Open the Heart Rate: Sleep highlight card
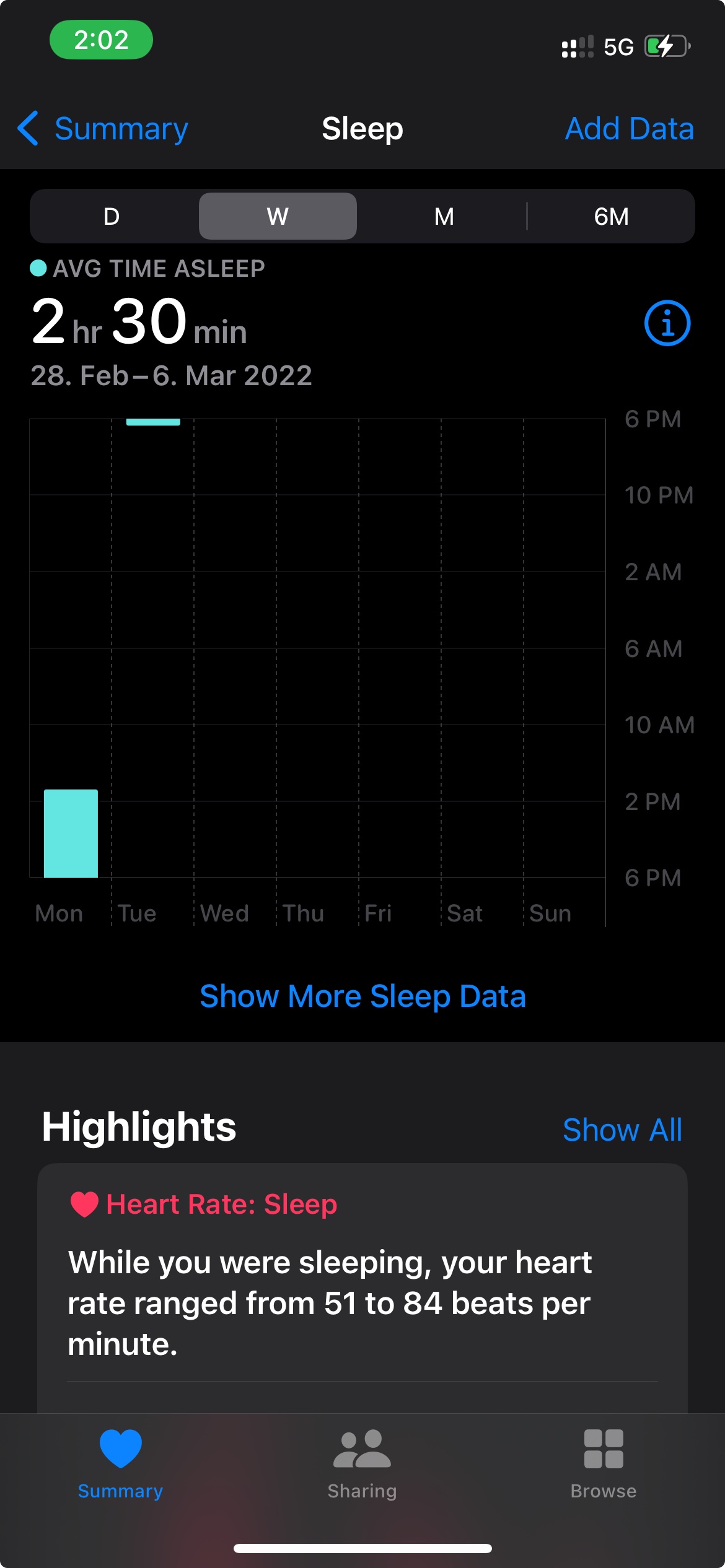 [x=362, y=1288]
